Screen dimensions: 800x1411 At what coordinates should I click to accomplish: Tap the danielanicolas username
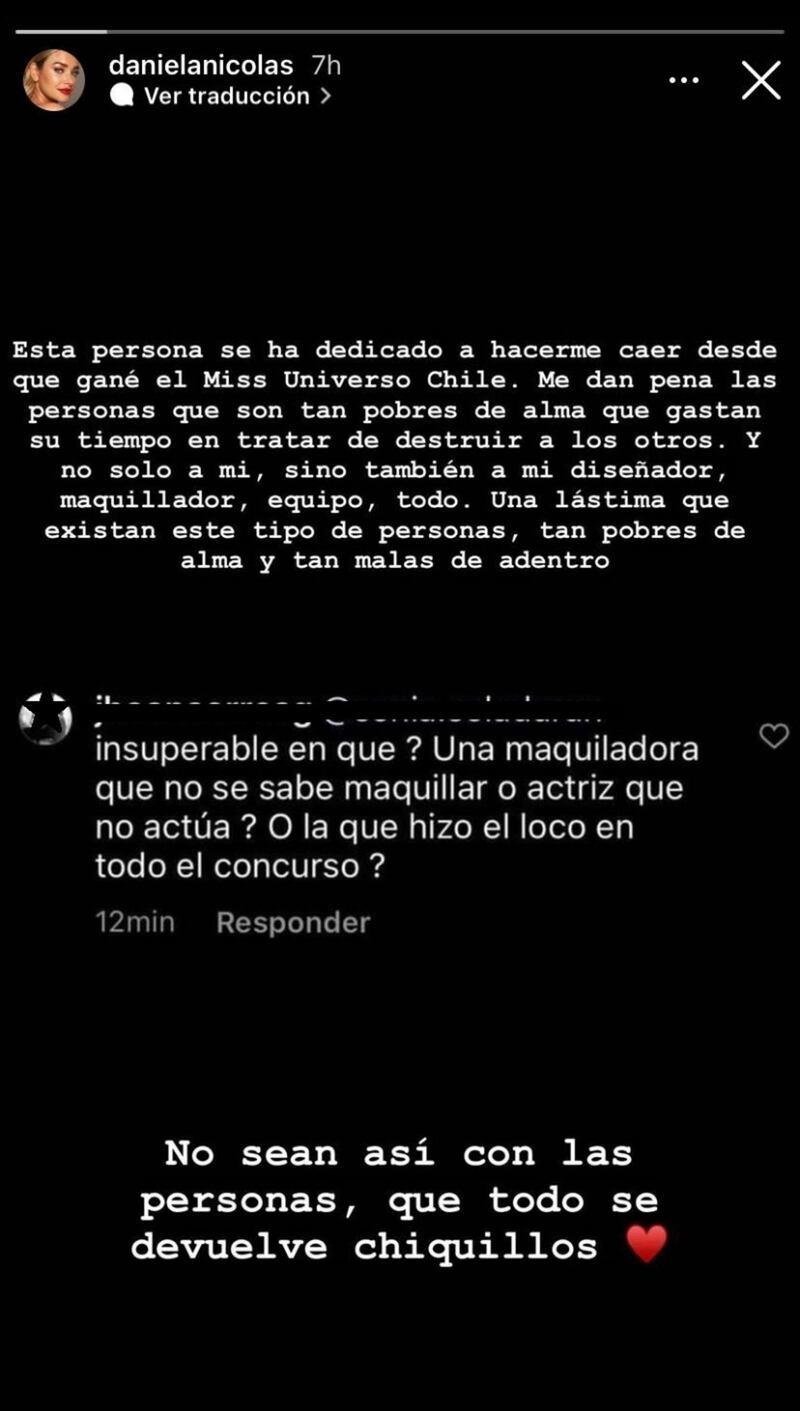coord(200,66)
